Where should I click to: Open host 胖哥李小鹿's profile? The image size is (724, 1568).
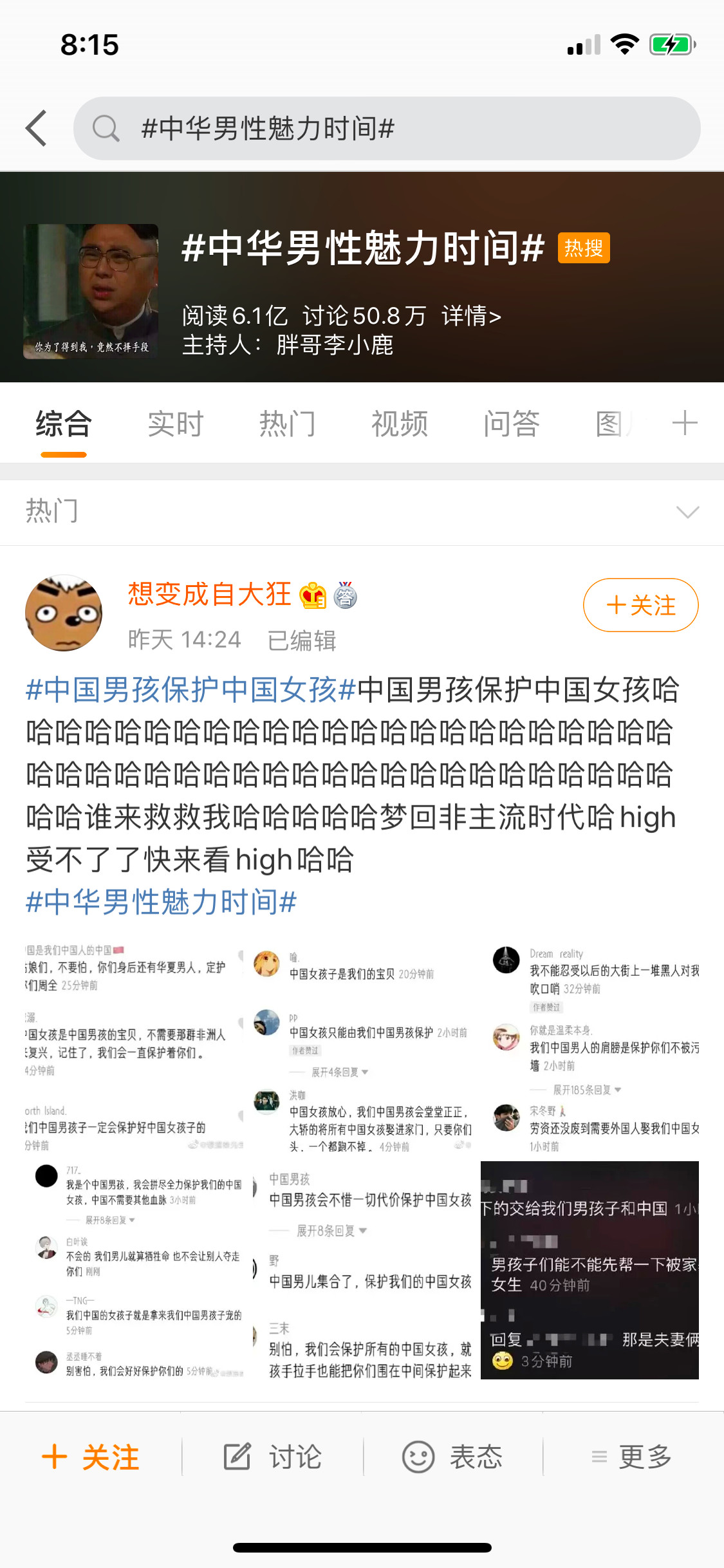334,345
